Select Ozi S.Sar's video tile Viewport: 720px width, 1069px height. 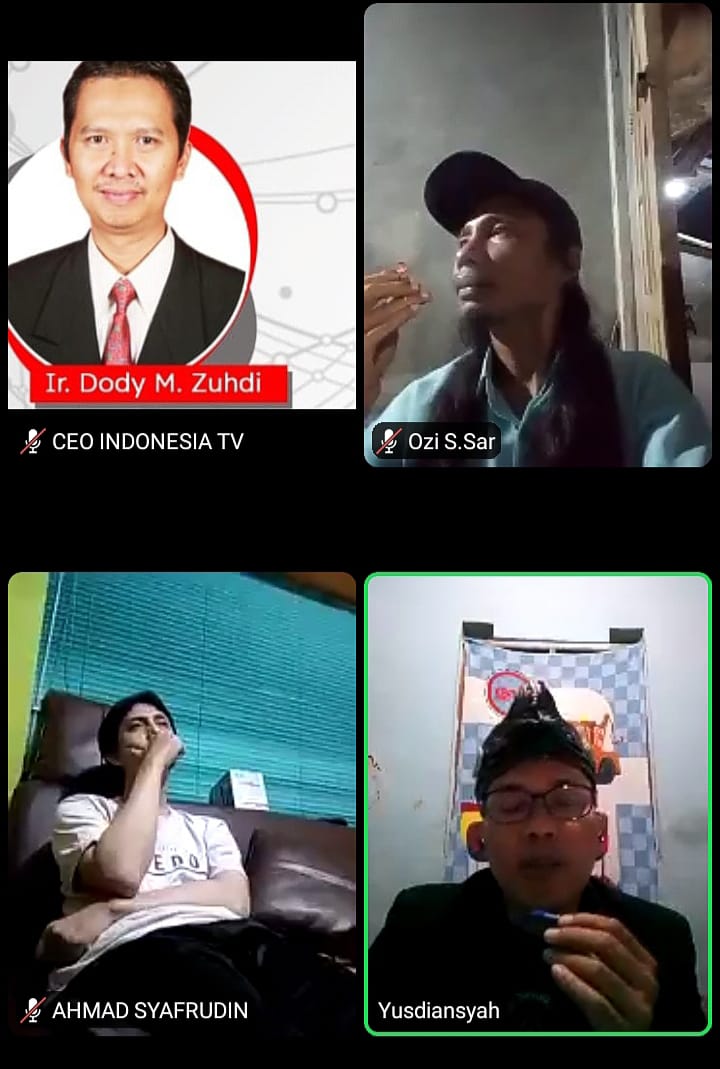tap(538, 235)
